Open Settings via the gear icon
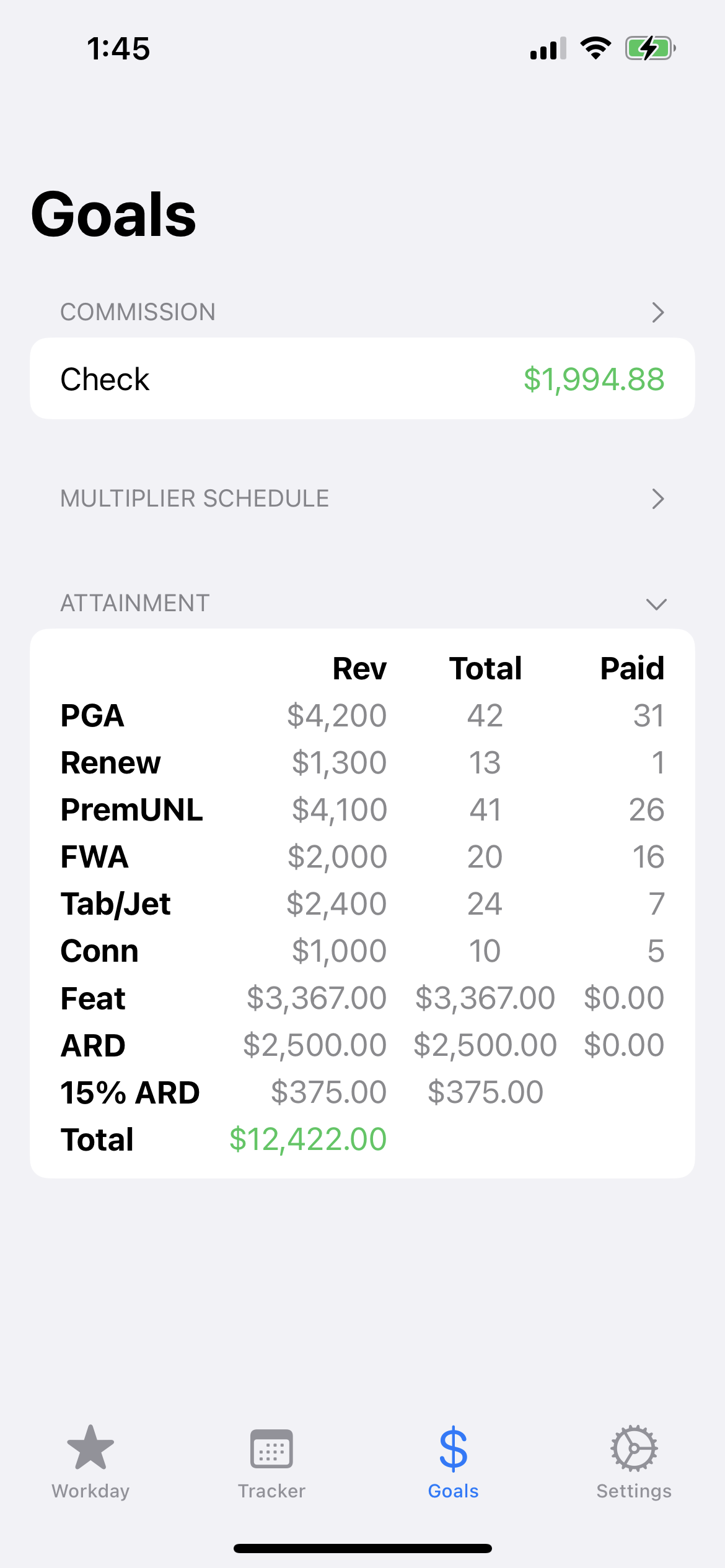The image size is (725, 1568). [x=633, y=1449]
